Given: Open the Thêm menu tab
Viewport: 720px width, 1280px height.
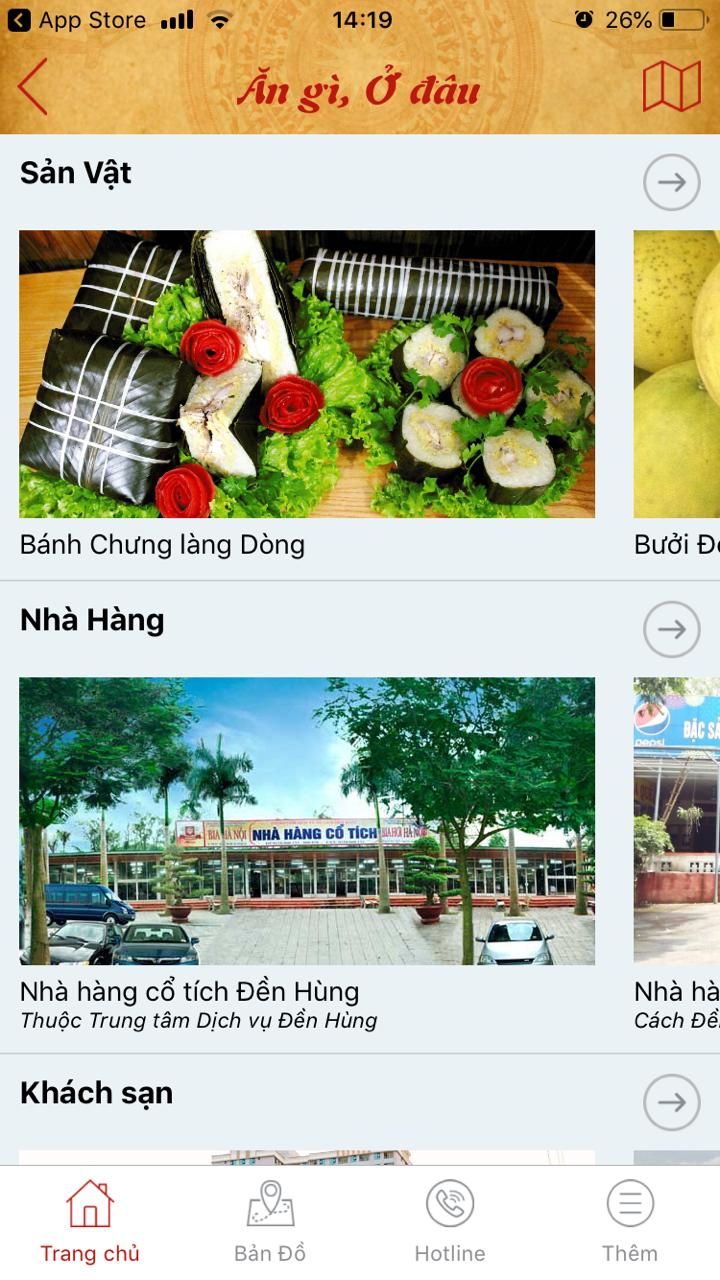Looking at the screenshot, I should 630,1222.
